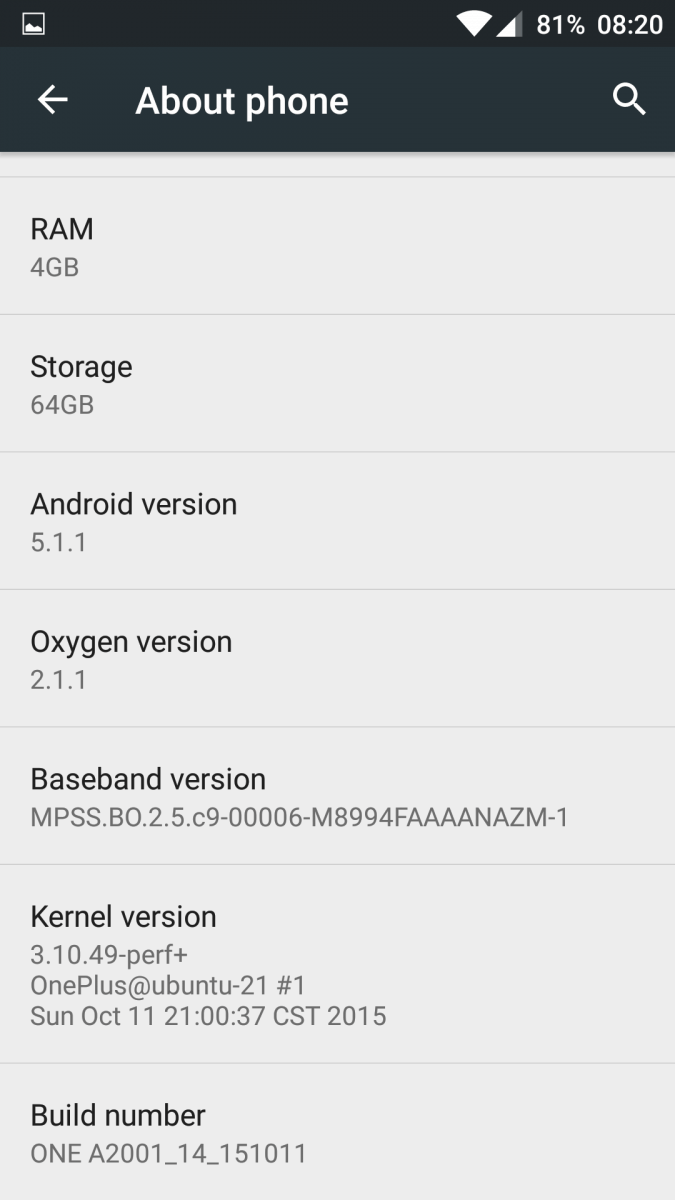Open the settings search icon
The width and height of the screenshot is (675, 1200).
[x=628, y=100]
